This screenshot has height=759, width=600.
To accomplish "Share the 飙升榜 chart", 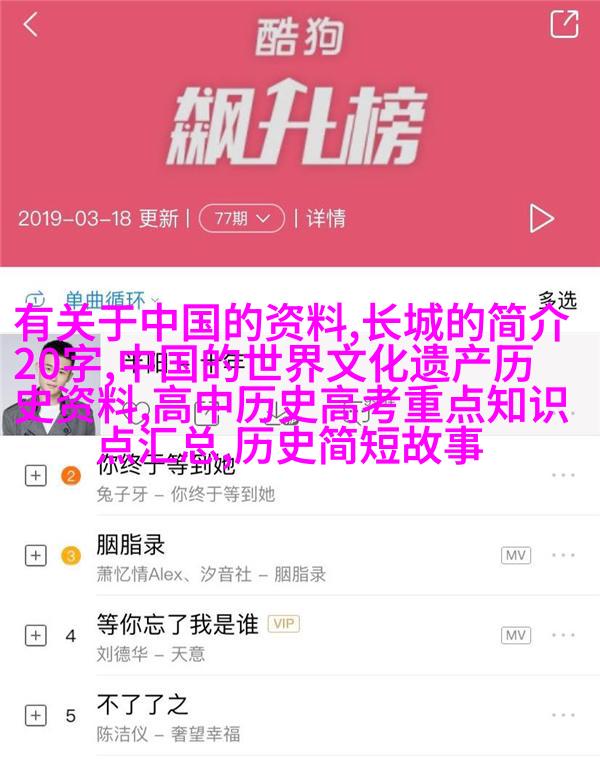I will pos(565,24).
